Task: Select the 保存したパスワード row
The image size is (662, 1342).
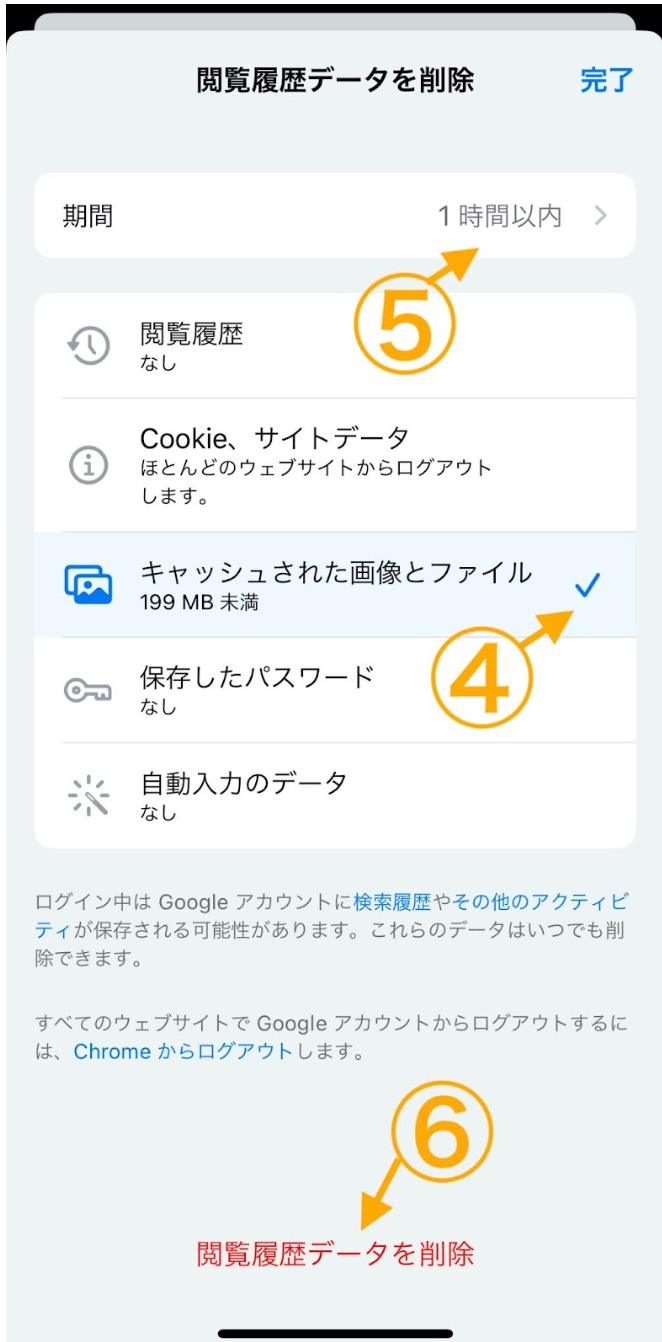Action: pyautogui.click(x=335, y=690)
